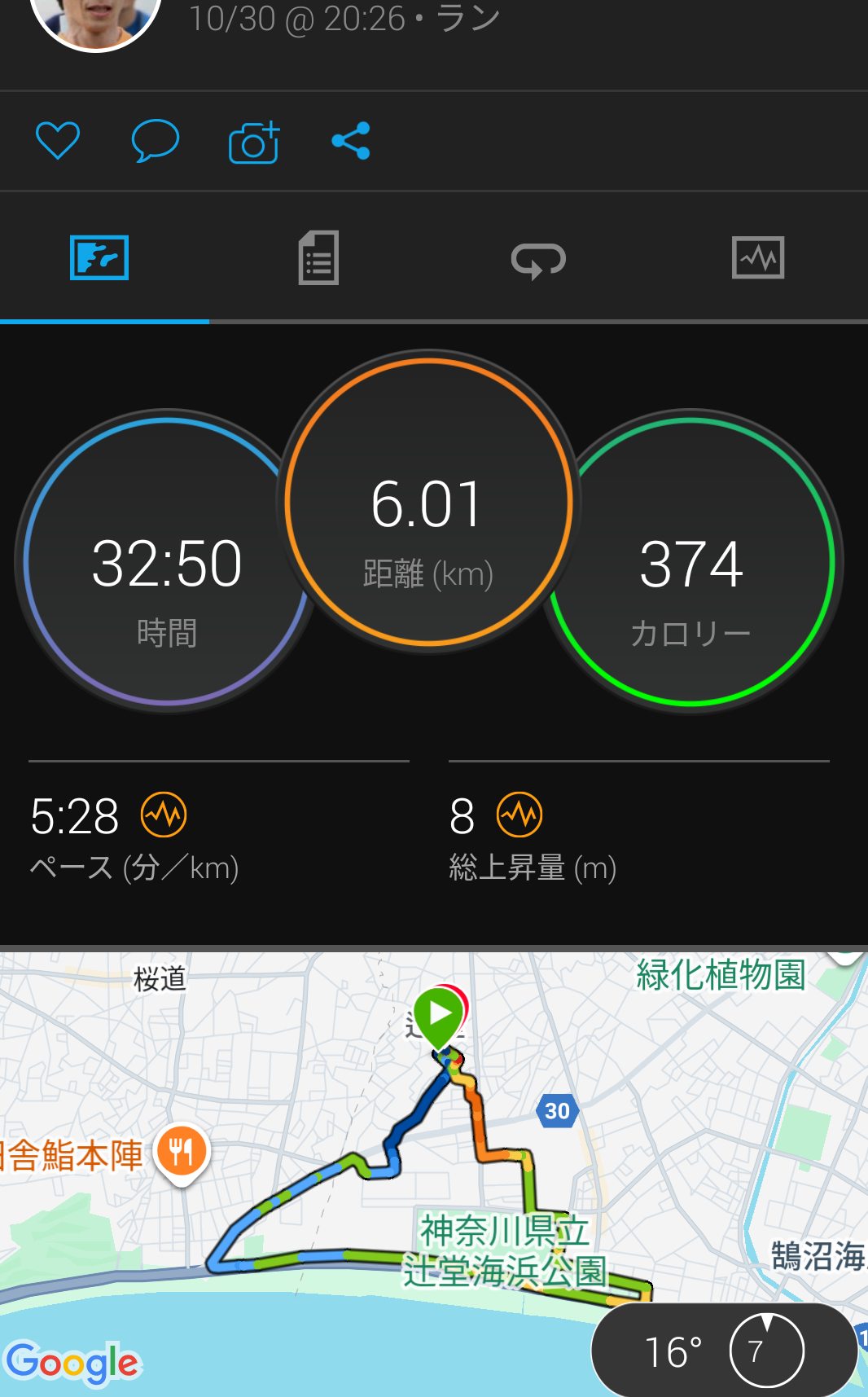Image resolution: width=868 pixels, height=1397 pixels.
Task: Open the pace chart icon
Action: tap(164, 815)
